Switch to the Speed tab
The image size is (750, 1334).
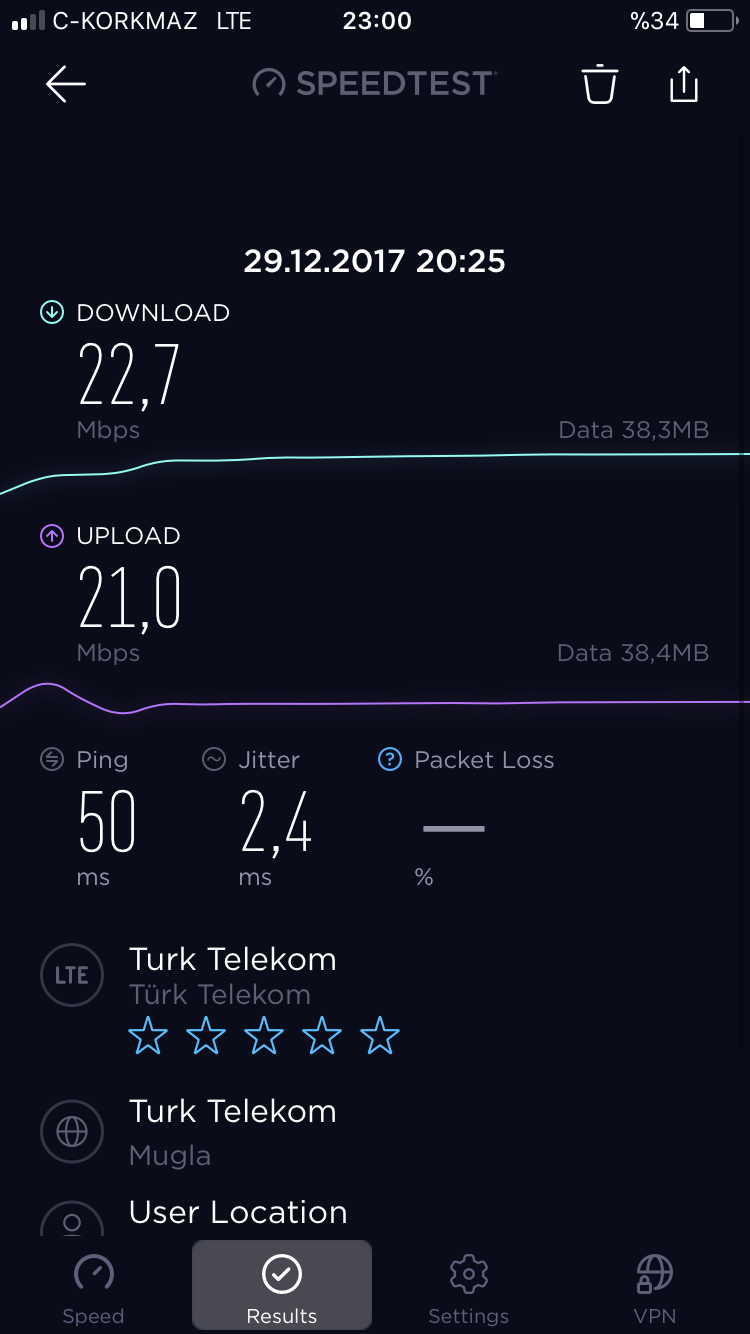point(94,1287)
